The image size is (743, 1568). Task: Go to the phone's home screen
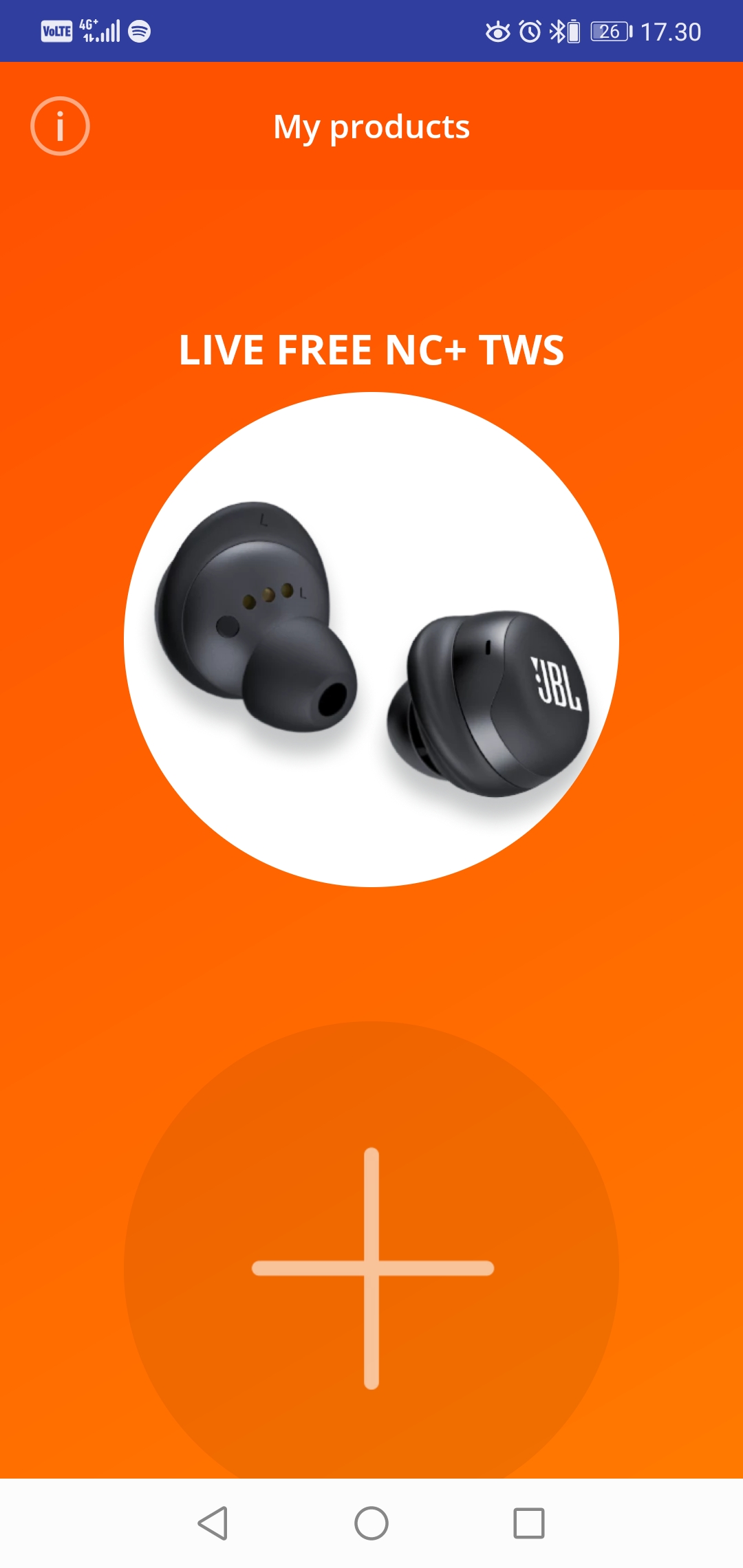coord(371,1523)
